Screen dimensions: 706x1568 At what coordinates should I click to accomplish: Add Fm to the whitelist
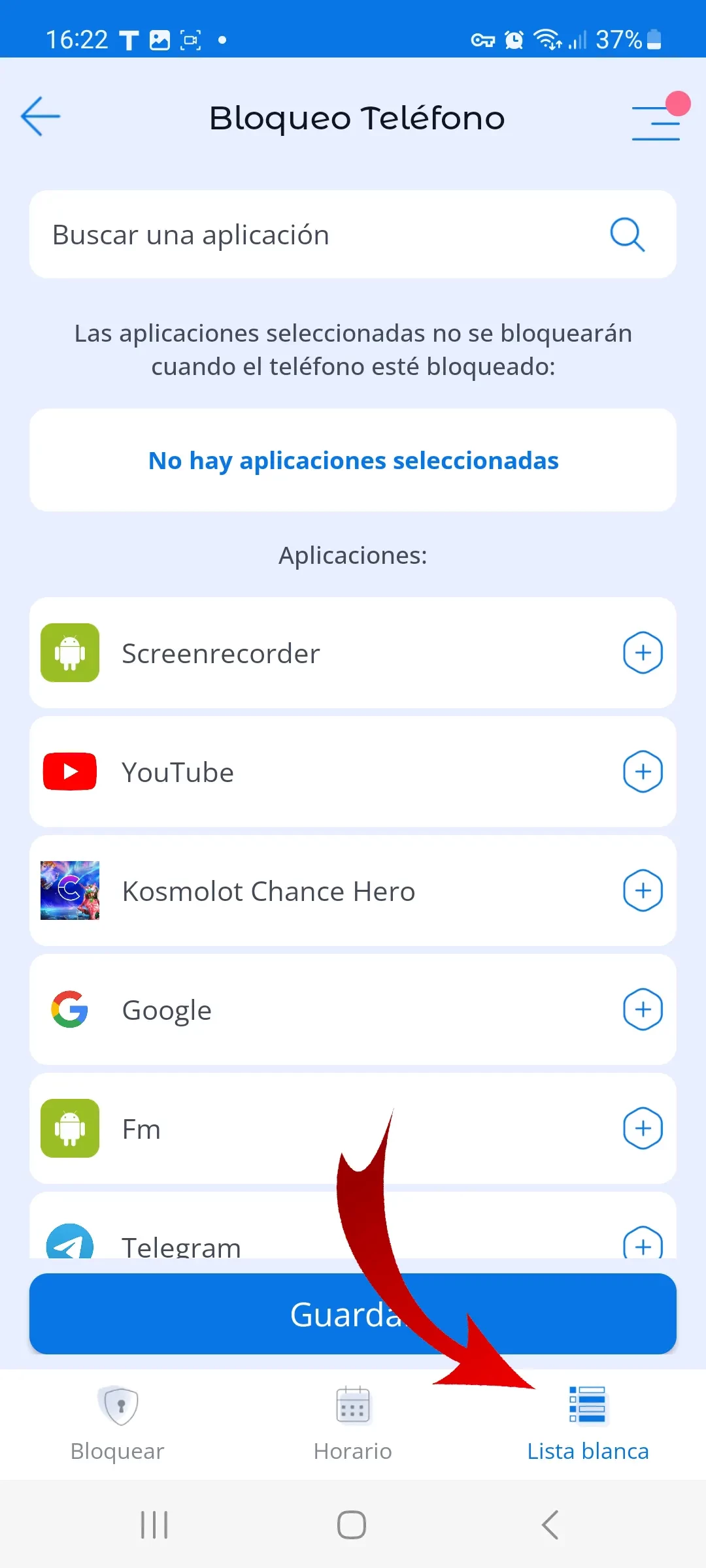point(643,1128)
